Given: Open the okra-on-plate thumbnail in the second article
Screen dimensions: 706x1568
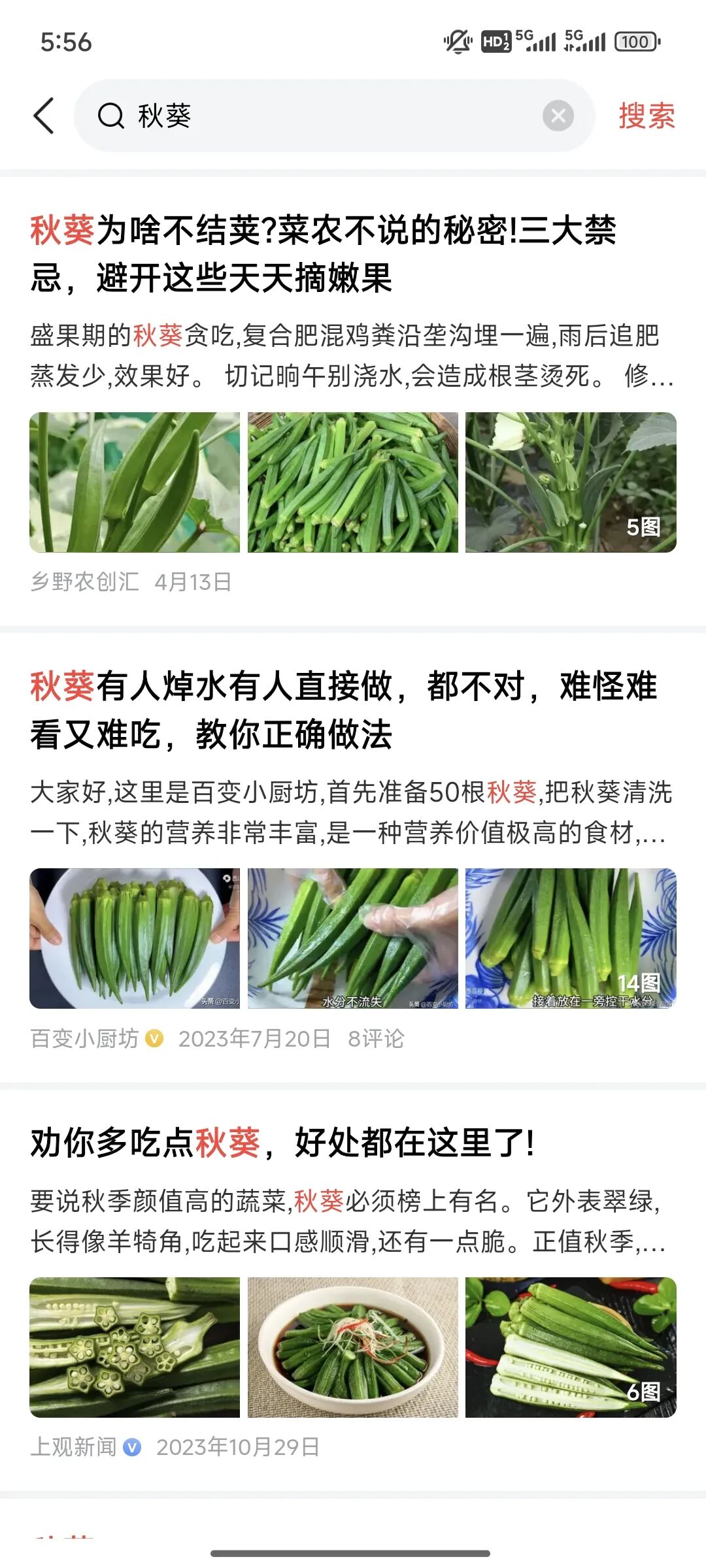Looking at the screenshot, I should coord(136,941).
